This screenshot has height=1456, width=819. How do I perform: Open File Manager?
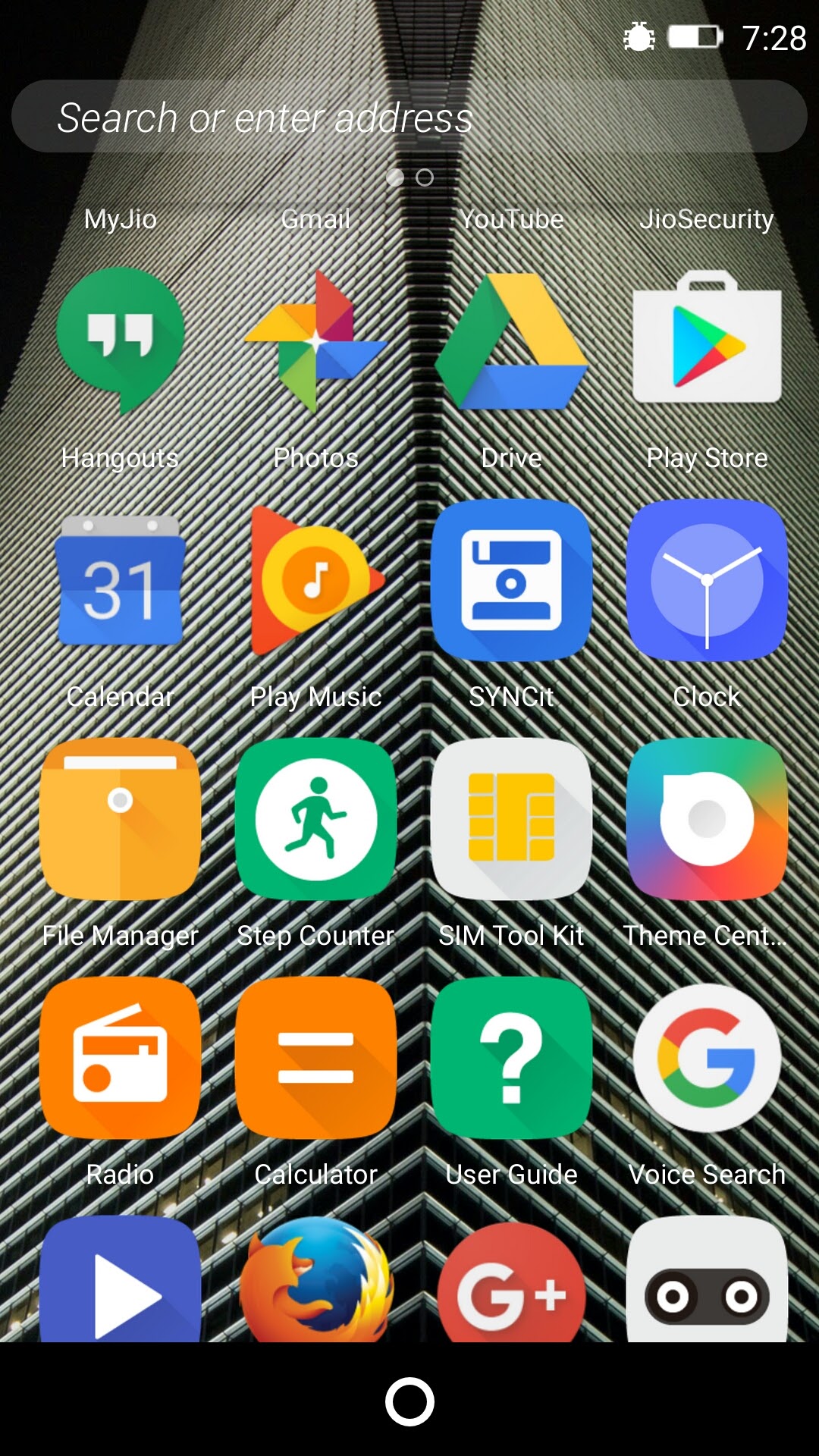pyautogui.click(x=121, y=819)
